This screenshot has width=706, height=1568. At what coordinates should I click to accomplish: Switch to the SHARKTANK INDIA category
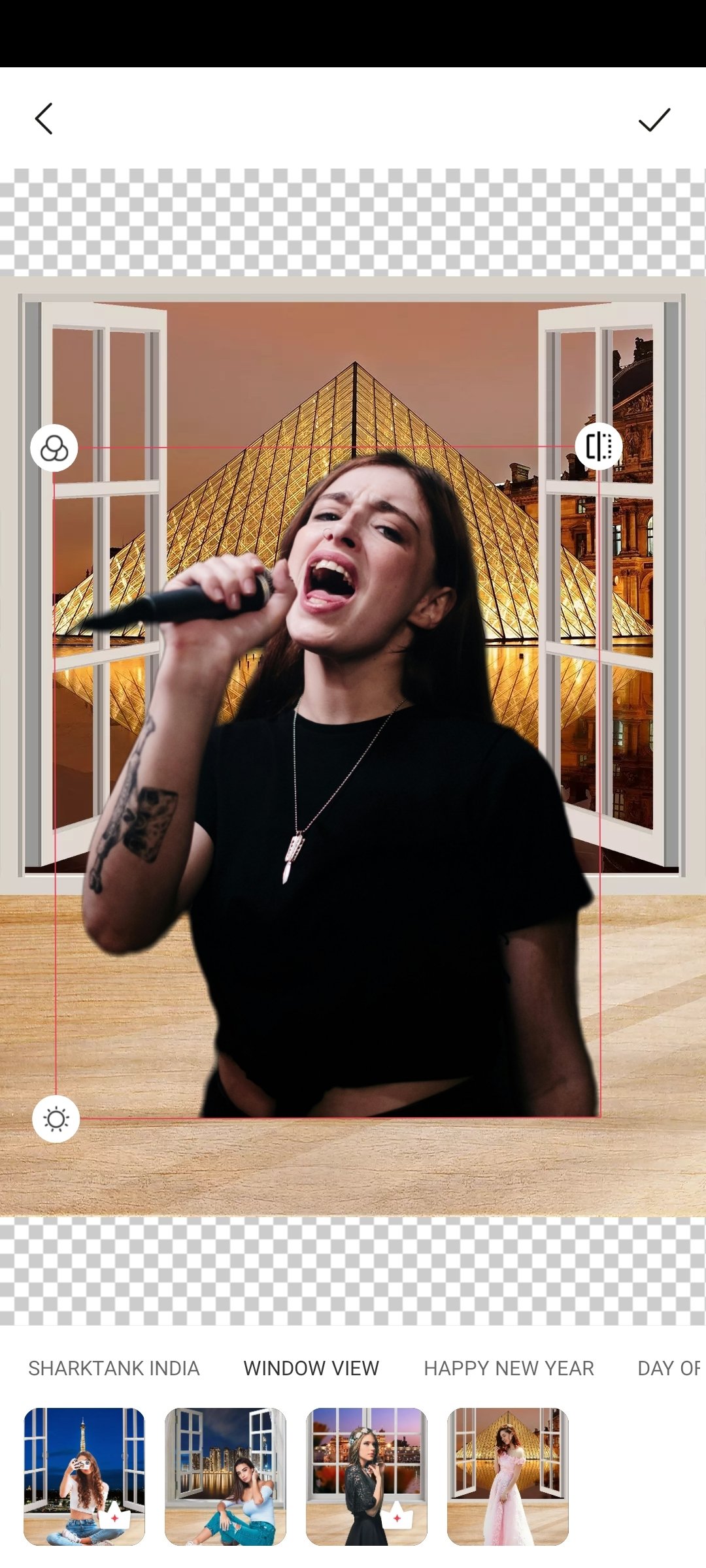point(114,1368)
